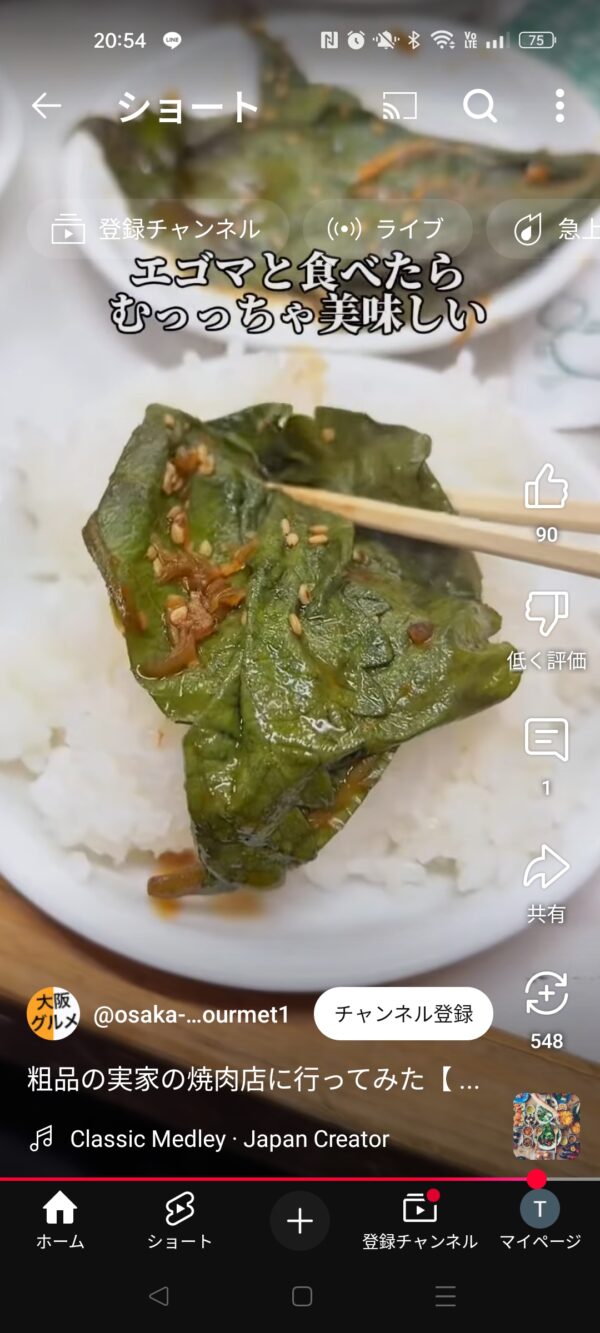Open the @osaka-...ourmet1 channel
This screenshot has width=600, height=1333.
tap(191, 1015)
